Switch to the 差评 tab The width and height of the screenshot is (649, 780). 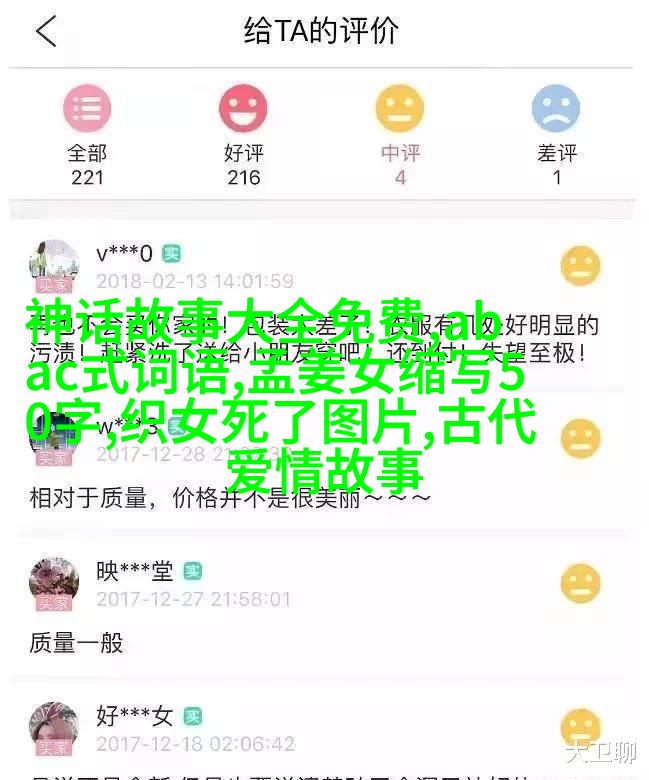[x=557, y=134]
